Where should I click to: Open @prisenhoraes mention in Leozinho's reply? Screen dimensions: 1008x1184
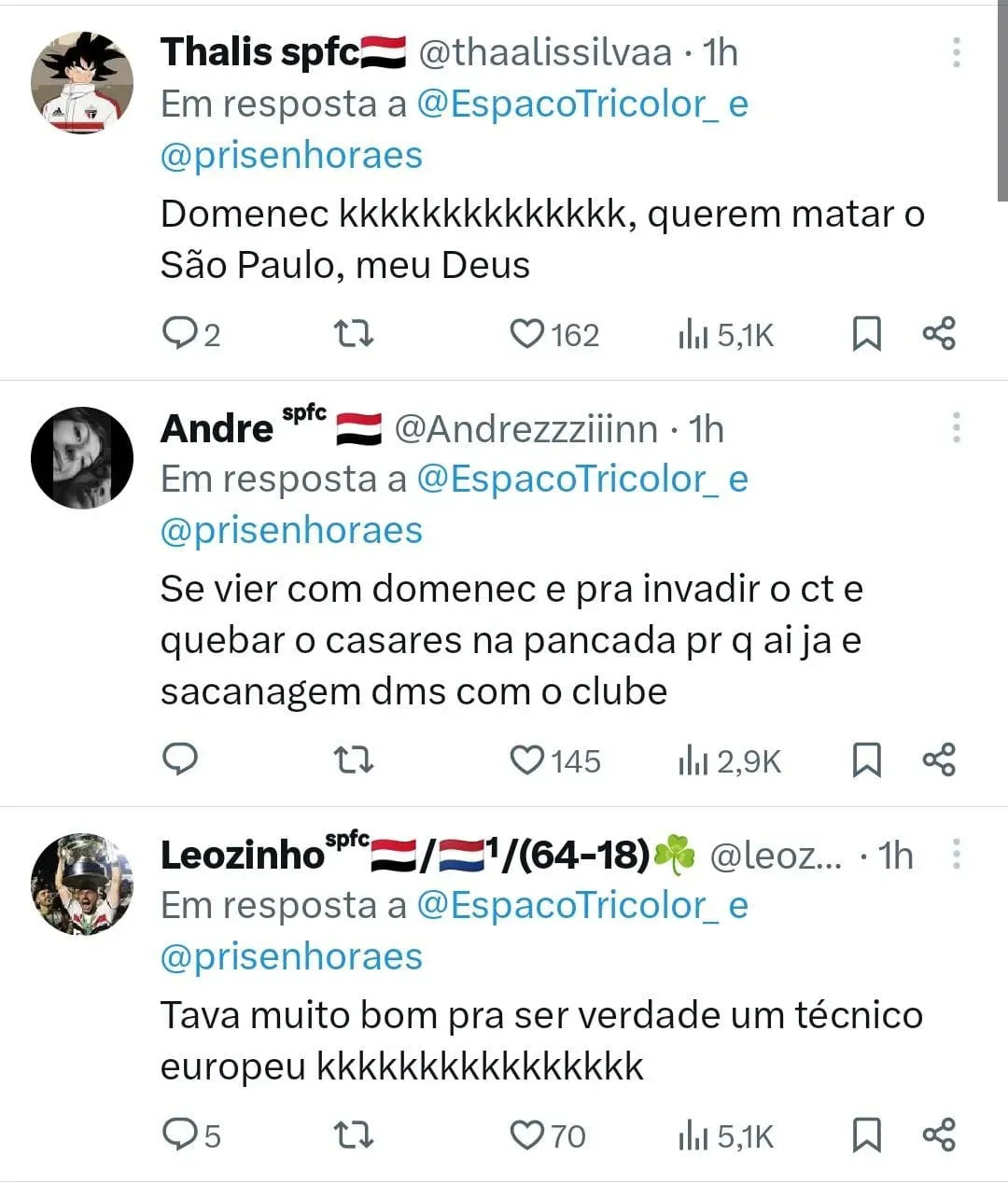[x=291, y=956]
